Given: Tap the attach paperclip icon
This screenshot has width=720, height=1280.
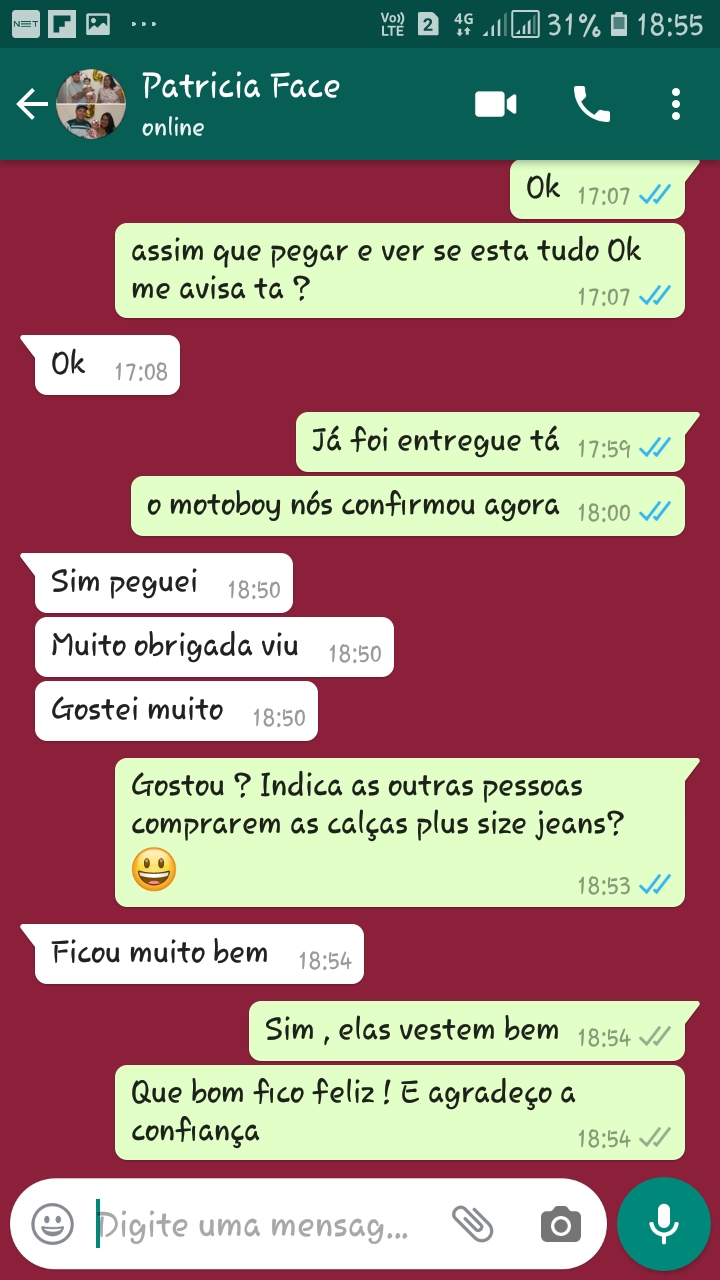Looking at the screenshot, I should [x=473, y=1223].
